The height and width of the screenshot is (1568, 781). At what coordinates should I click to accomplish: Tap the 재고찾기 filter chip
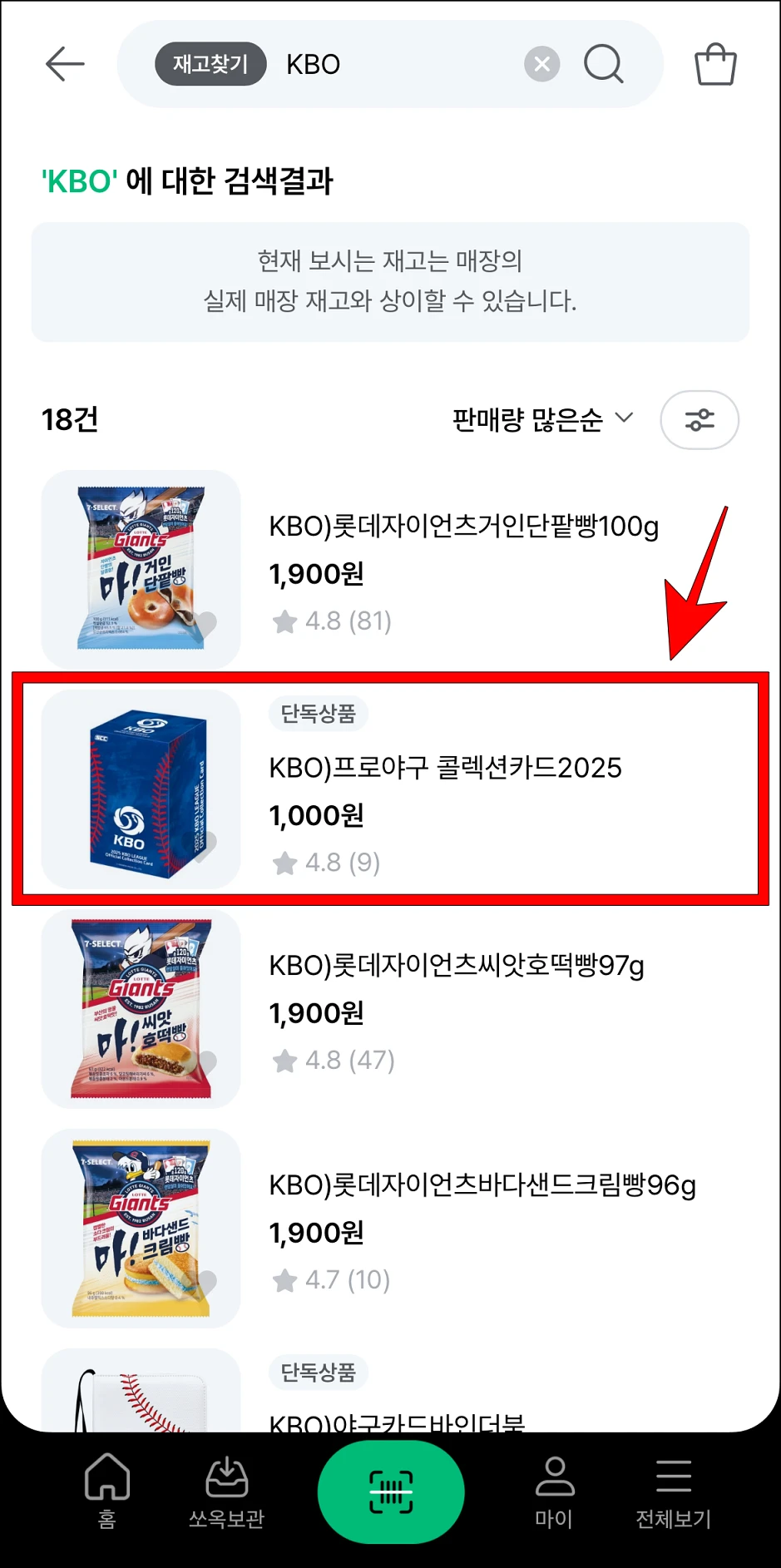(210, 63)
